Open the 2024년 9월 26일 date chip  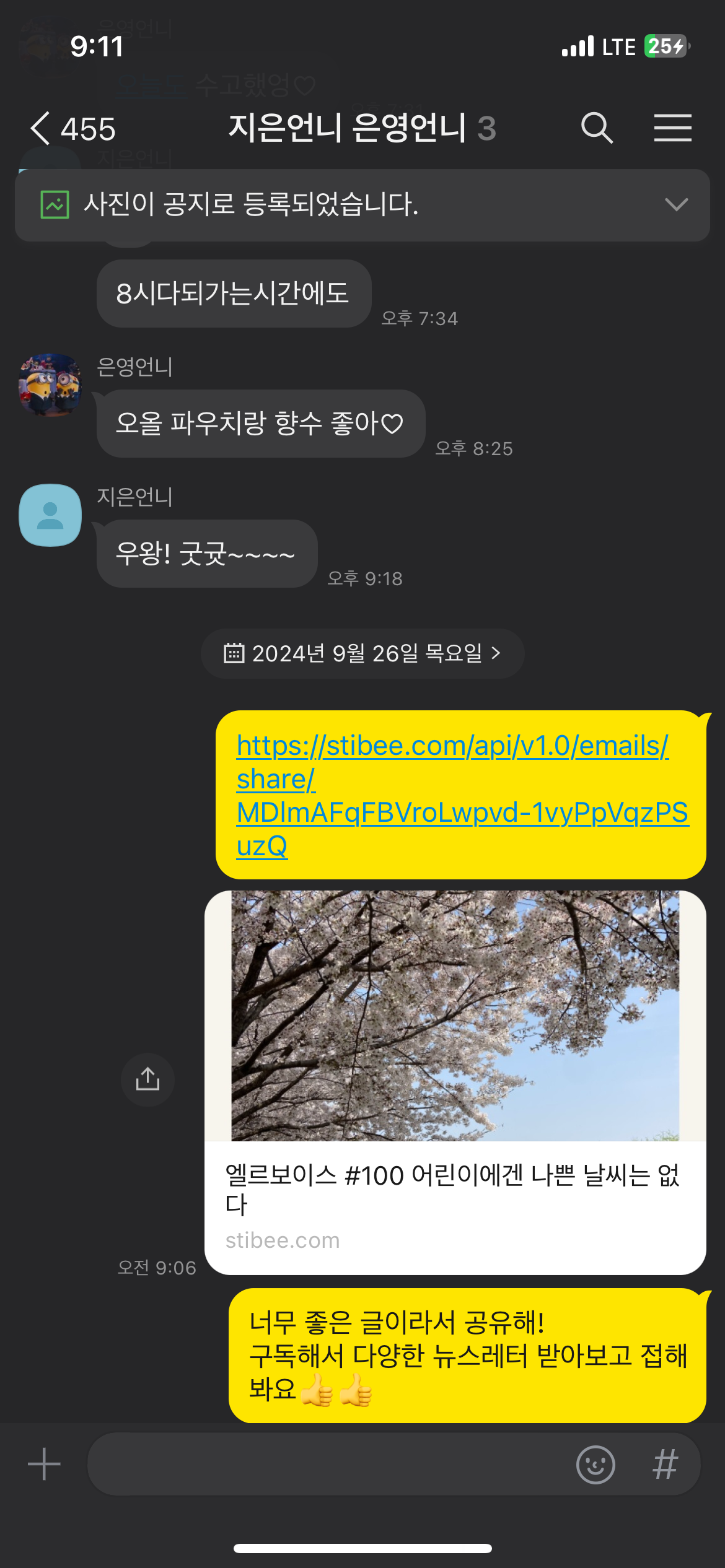click(362, 653)
